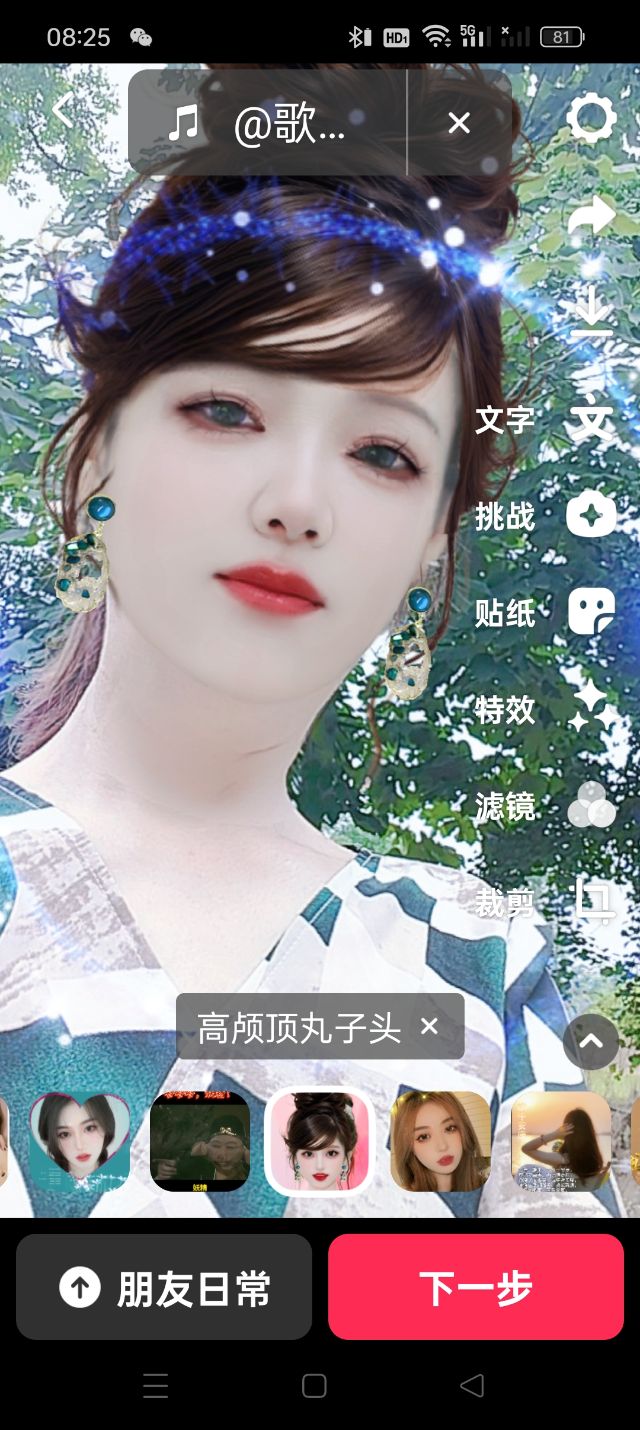Select the heart-framed girl effect thumbnail

(79, 1141)
